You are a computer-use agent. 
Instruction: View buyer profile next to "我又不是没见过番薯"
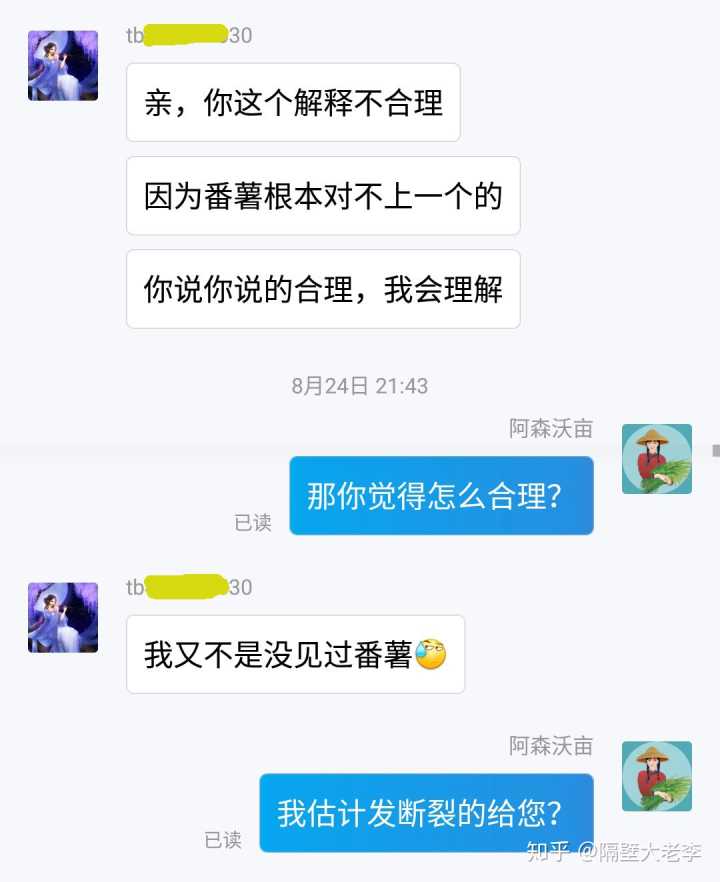63,618
